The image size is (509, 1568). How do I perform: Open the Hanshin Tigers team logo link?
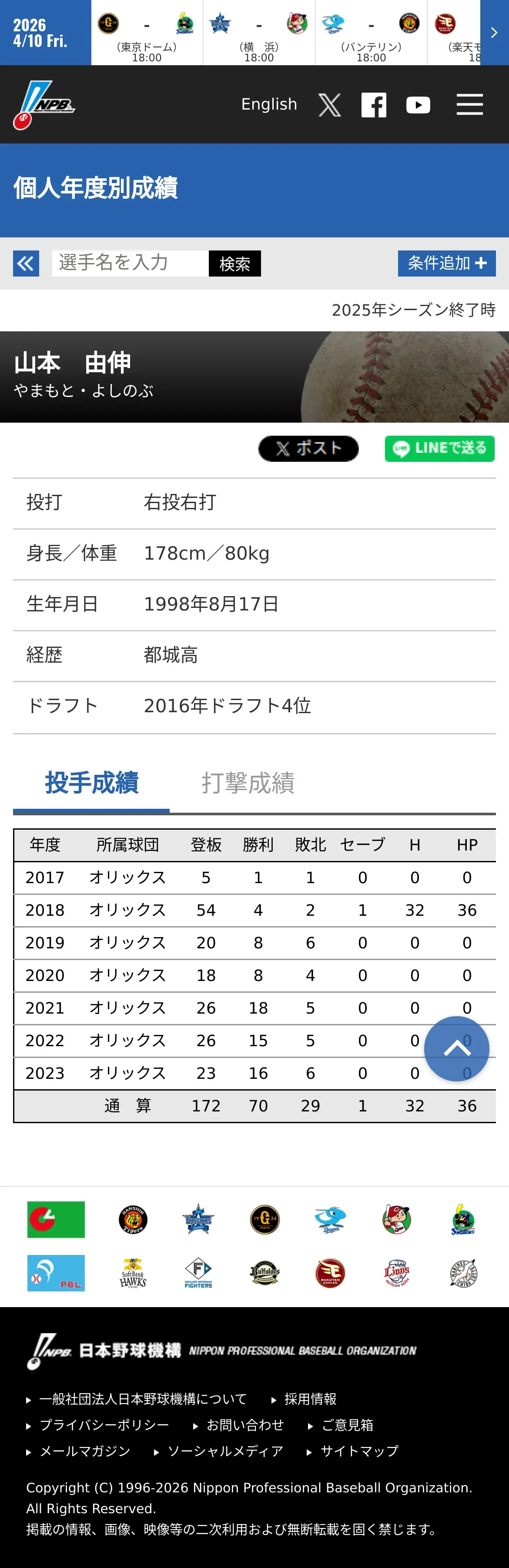pos(133,1219)
